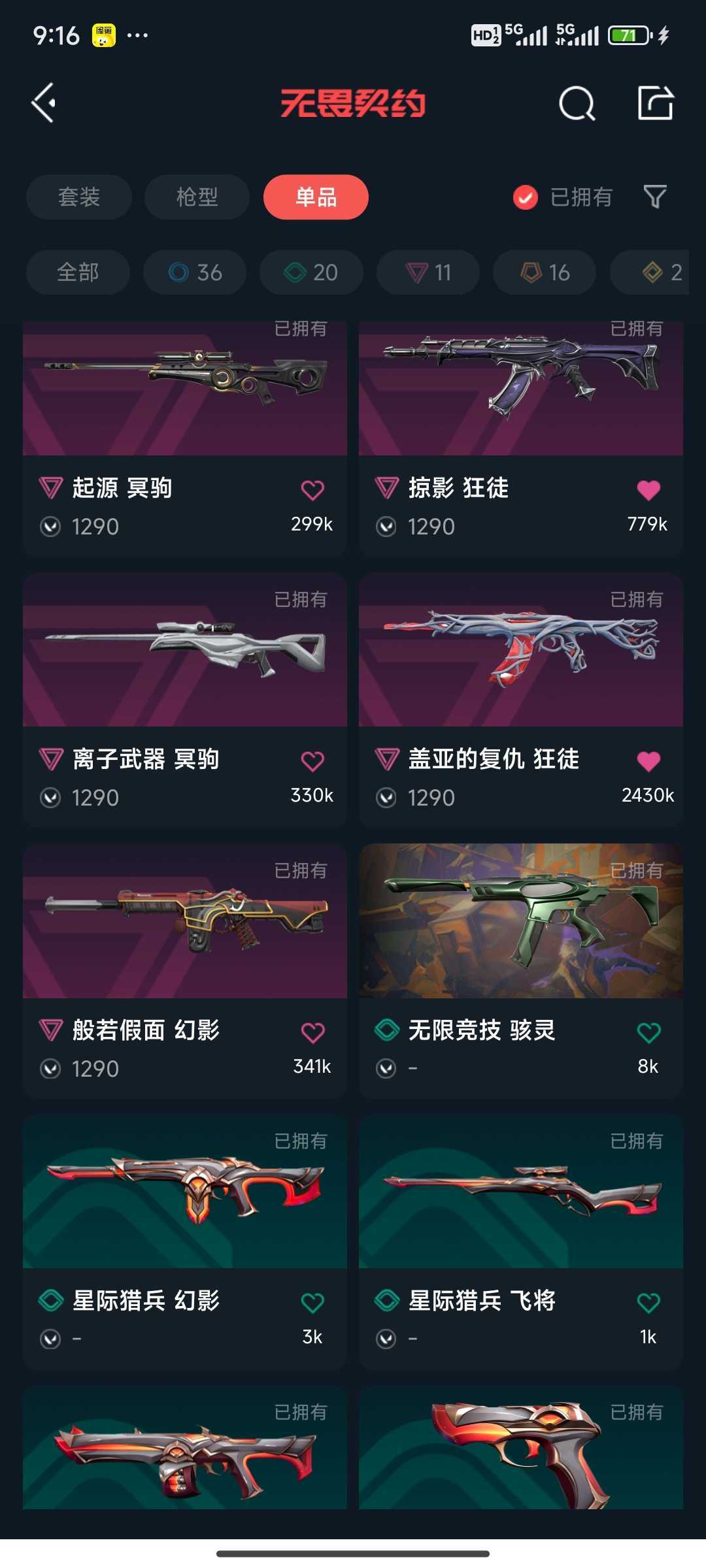
Task: Select the orange tier filter showing 16
Action: (x=543, y=272)
